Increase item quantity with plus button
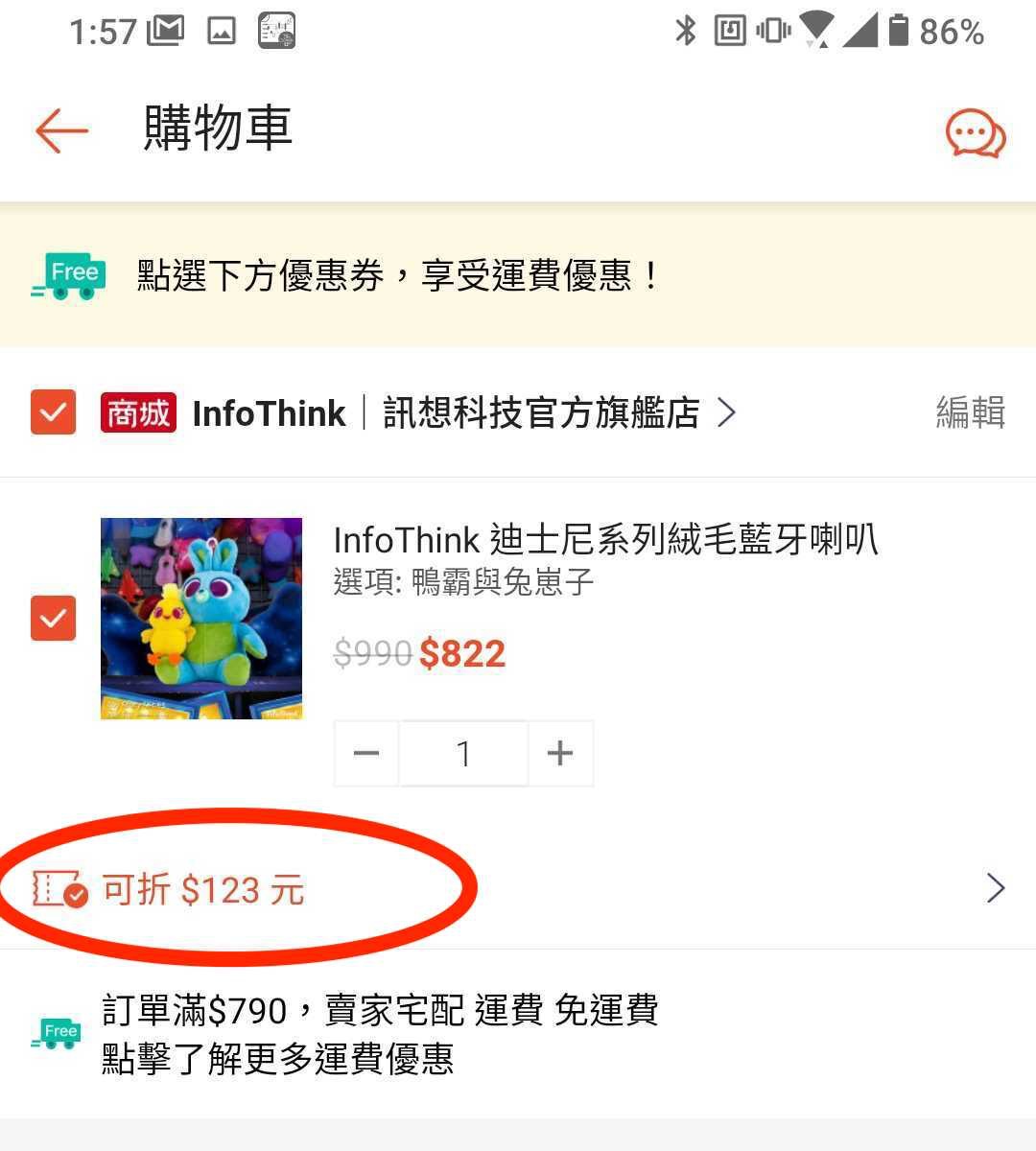Viewport: 1036px width, 1151px height. (560, 754)
